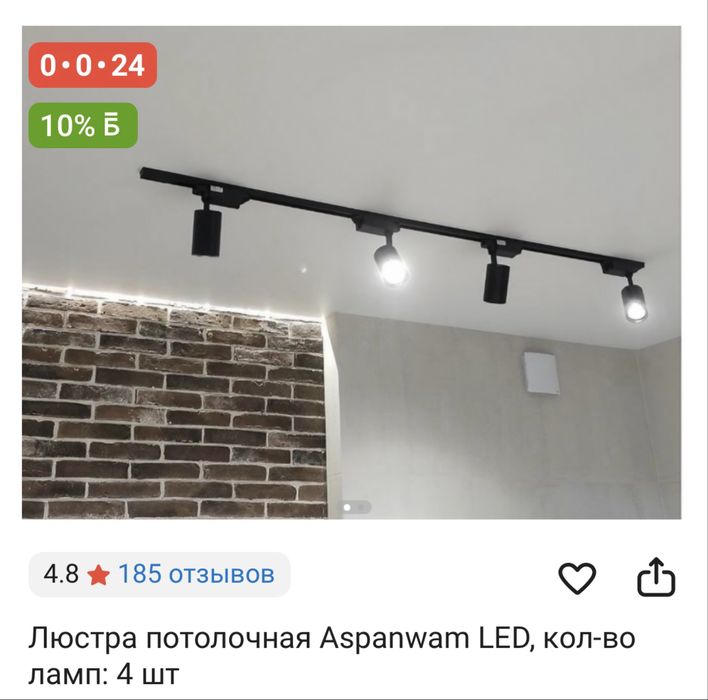Tap the 10% bonus badge
Viewport: 708px width, 700px height.
tap(82, 126)
